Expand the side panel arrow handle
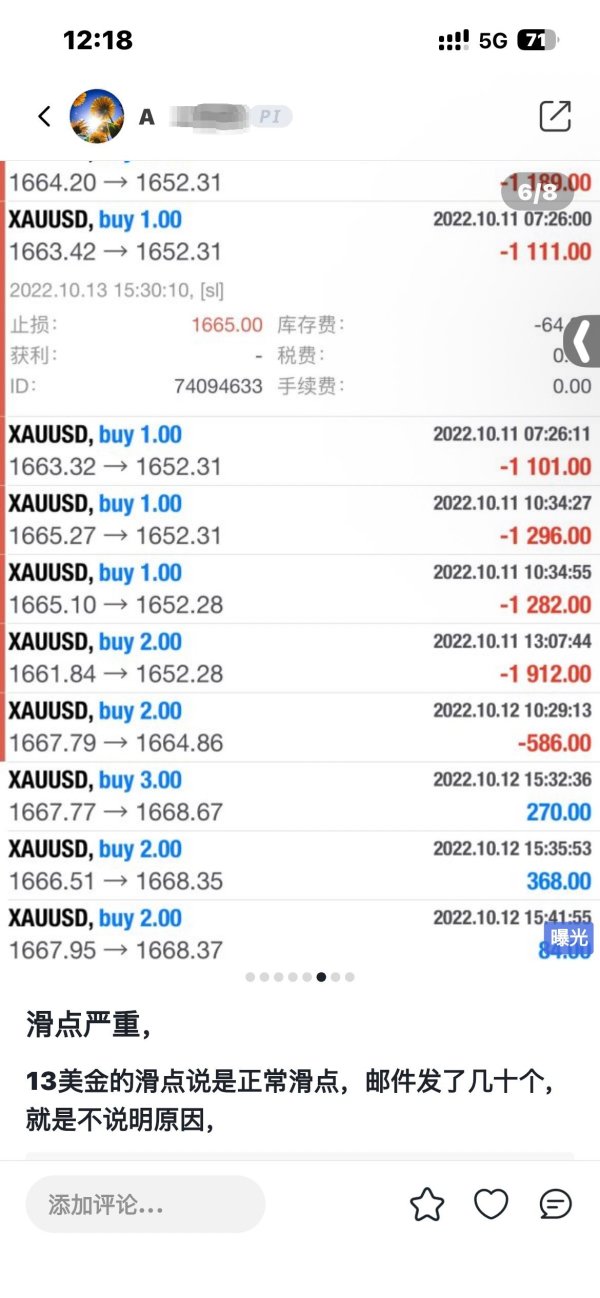This screenshot has width=600, height=1298. pyautogui.click(x=582, y=343)
